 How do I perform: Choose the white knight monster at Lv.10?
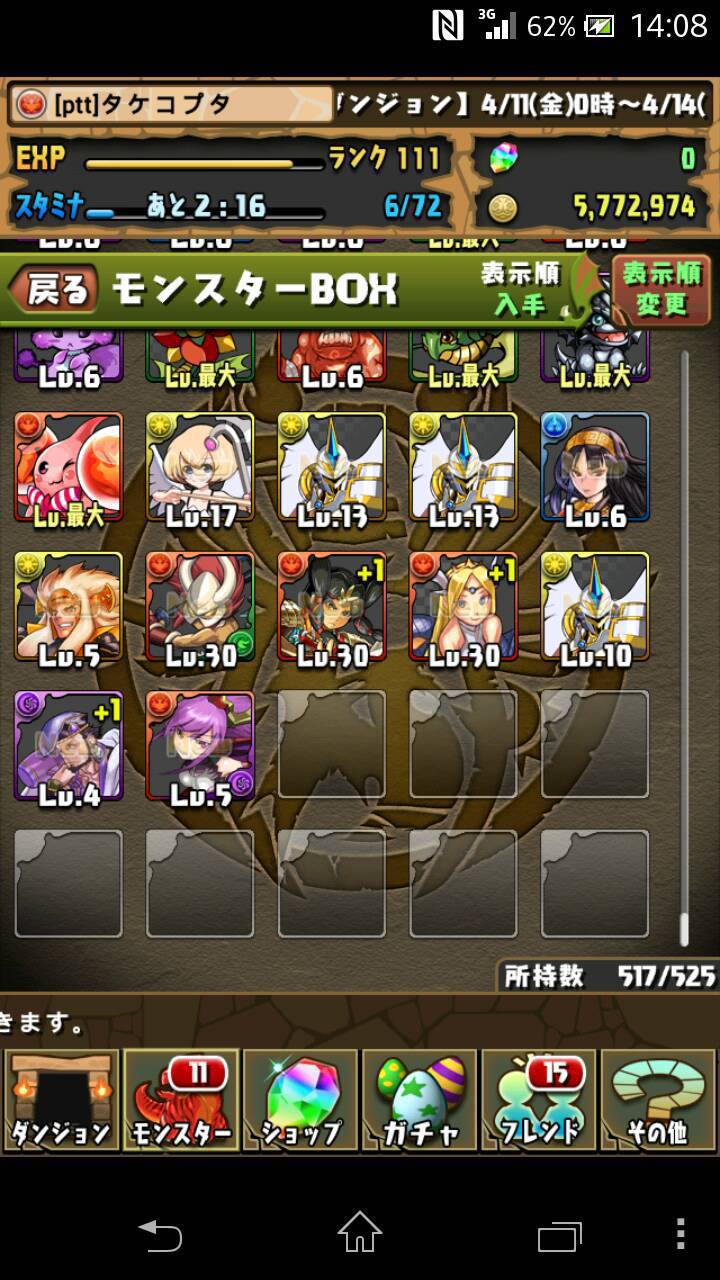coord(595,607)
